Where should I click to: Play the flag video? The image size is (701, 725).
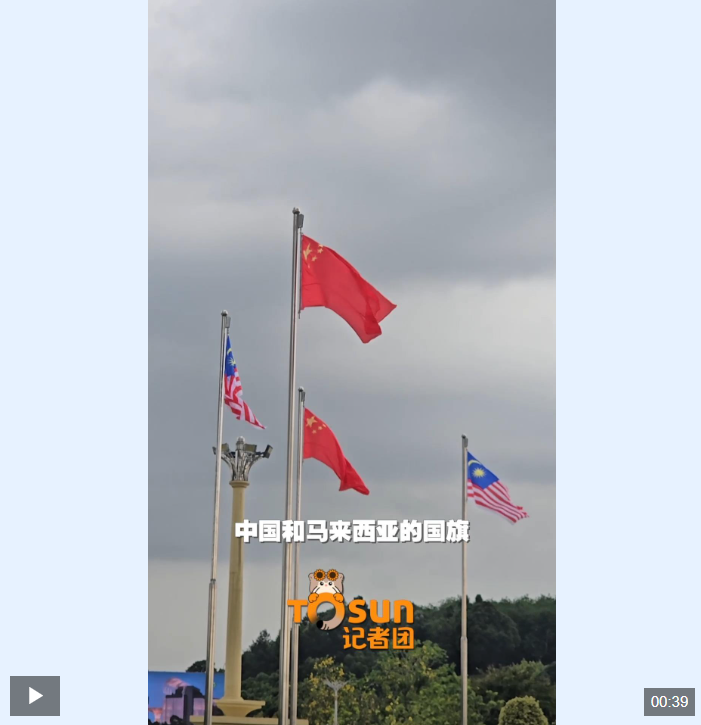click(x=35, y=695)
